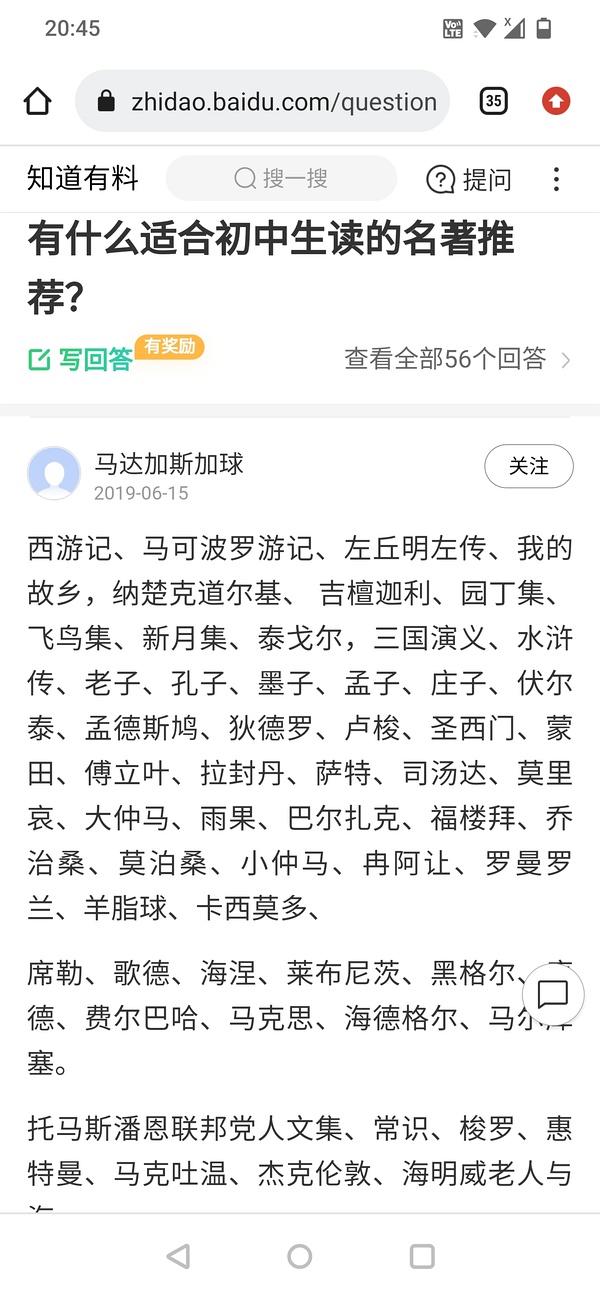Open the tab switcher showing 35 tabs
Image resolution: width=600 pixels, height=1300 pixels.
pos(494,101)
